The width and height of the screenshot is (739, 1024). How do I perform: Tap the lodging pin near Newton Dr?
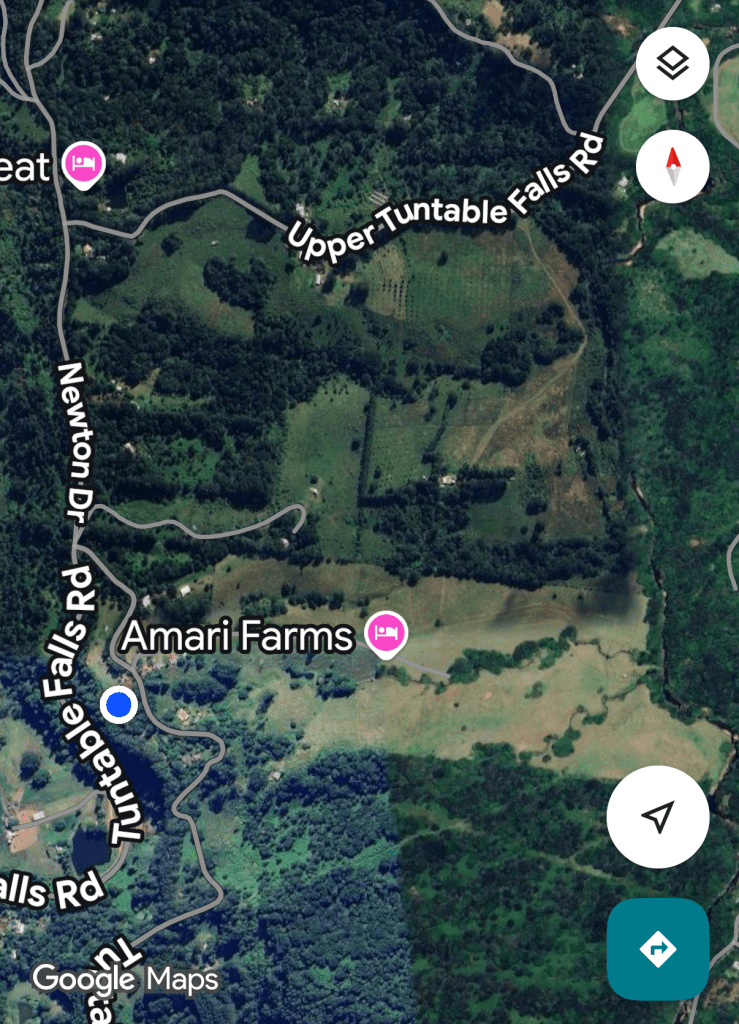tap(84, 164)
